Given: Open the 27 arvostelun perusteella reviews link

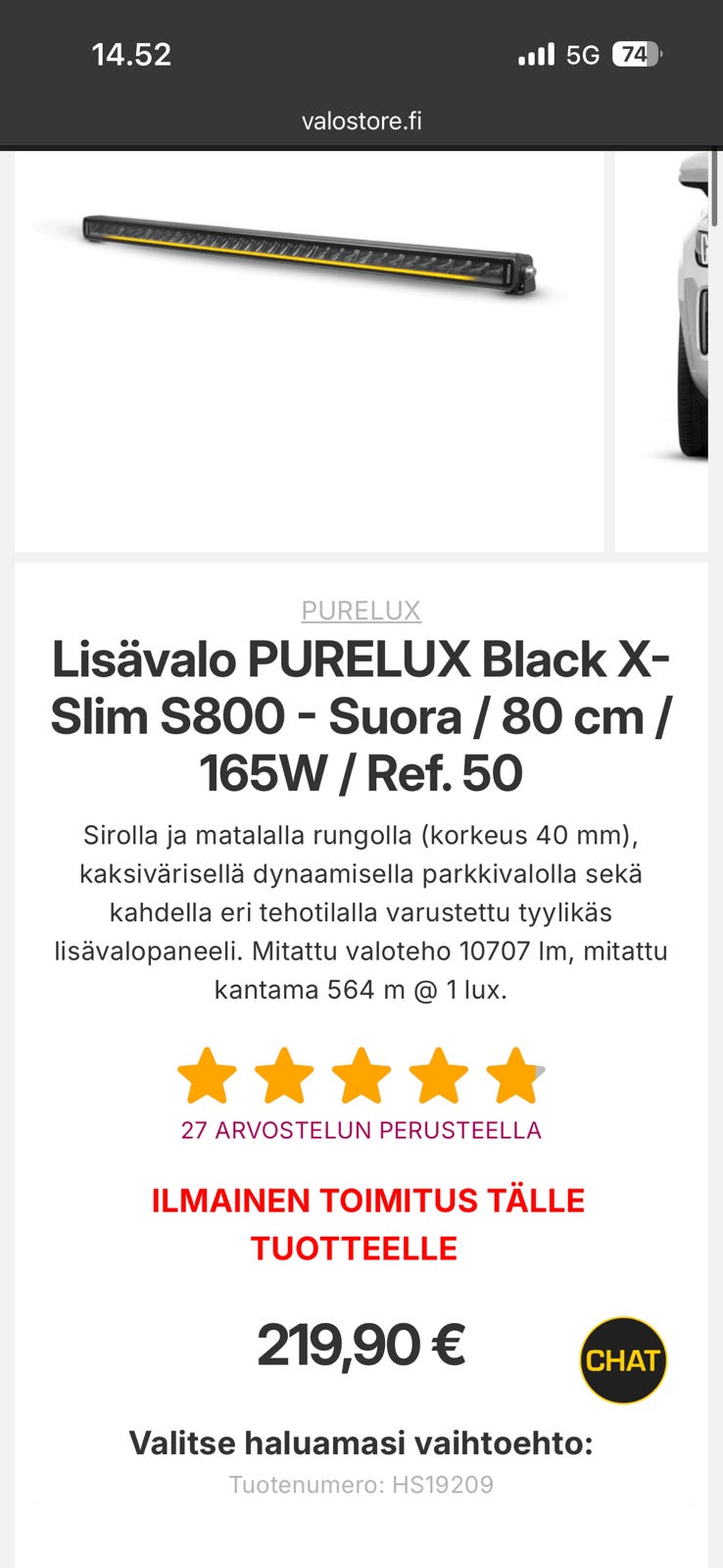Looking at the screenshot, I should pos(361,1131).
